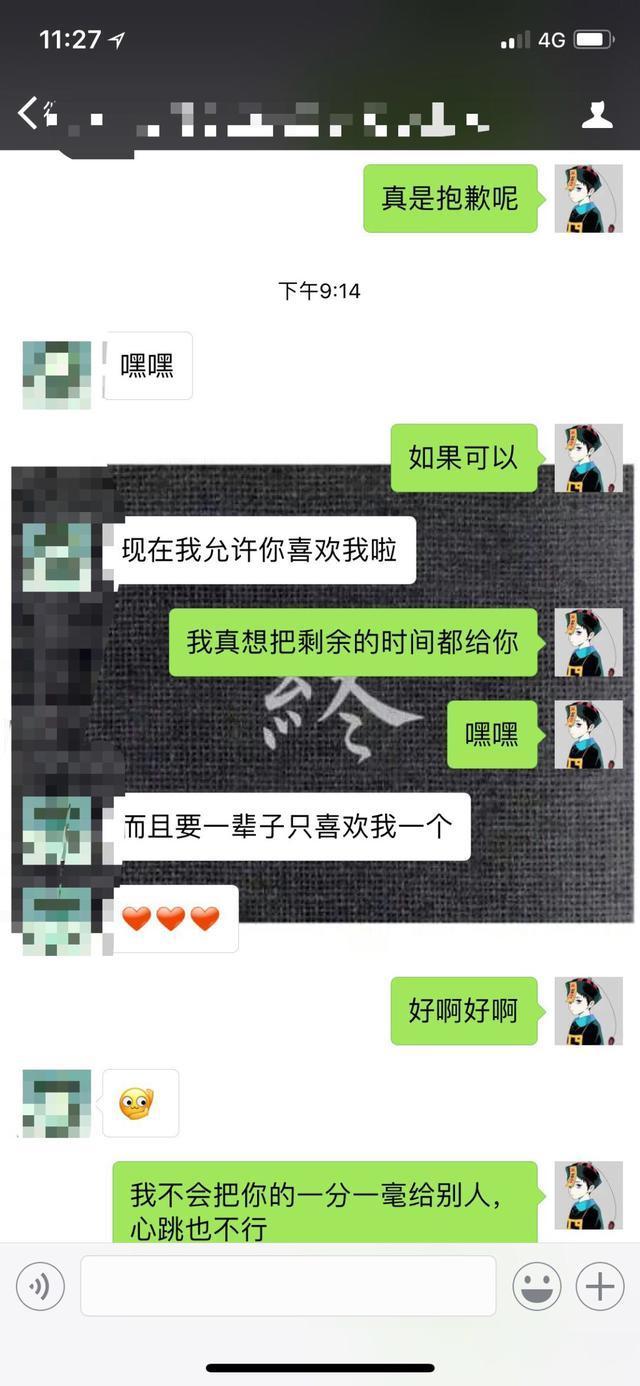Viewport: 640px width, 1386px height.
Task: Open sender avatar beside 好啊好啊
Action: click(589, 1011)
